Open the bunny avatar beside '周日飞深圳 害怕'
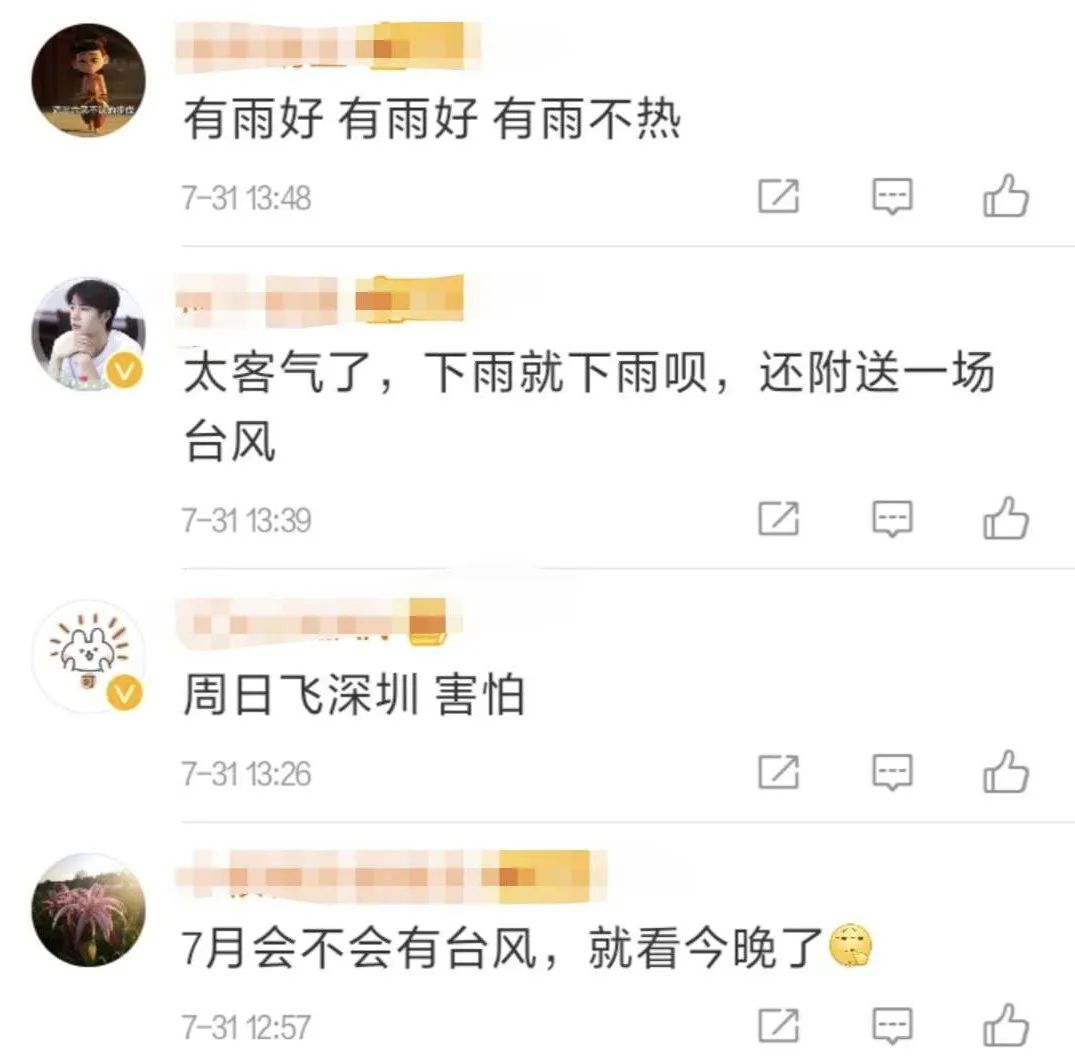This screenshot has height=1057, width=1075. (x=89, y=655)
